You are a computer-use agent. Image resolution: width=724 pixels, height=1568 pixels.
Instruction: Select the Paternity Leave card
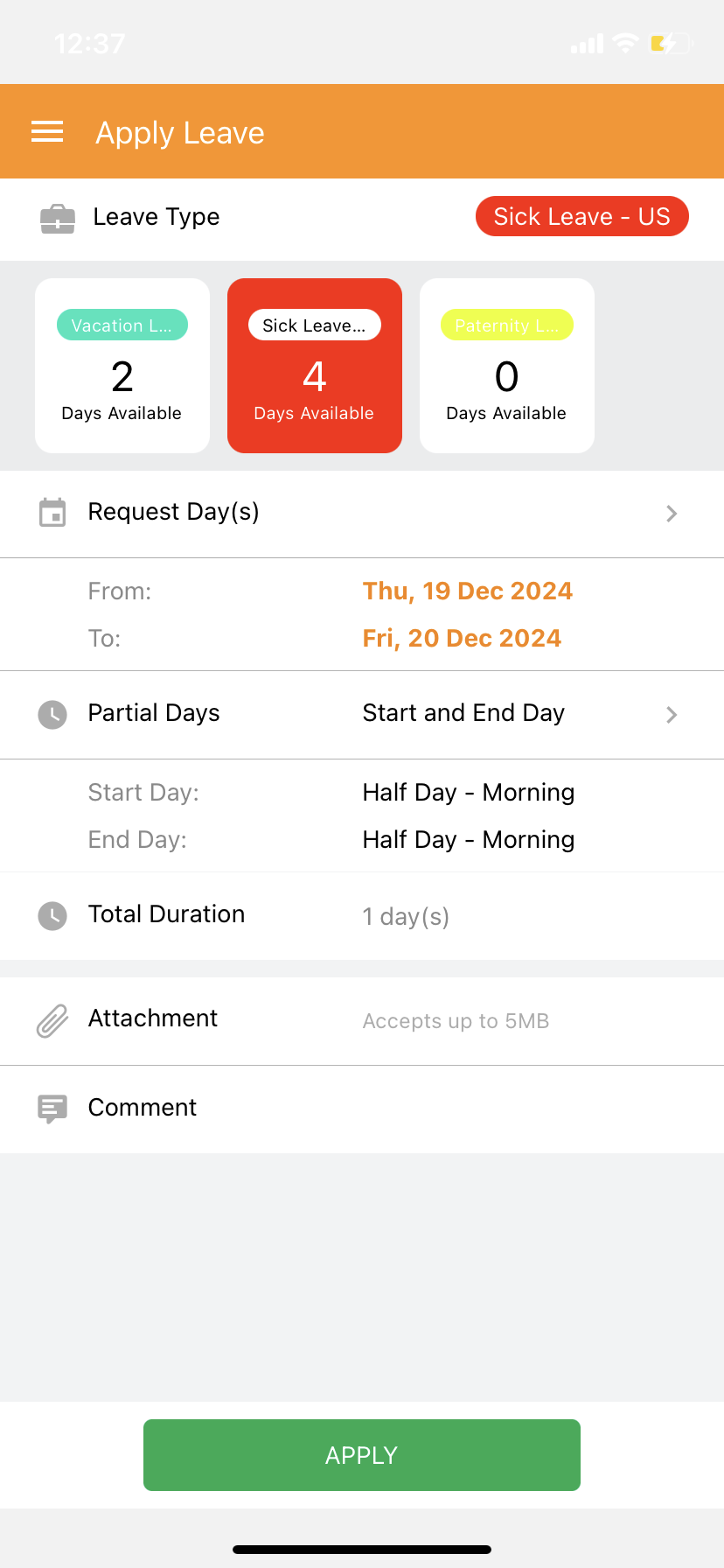pos(507,366)
